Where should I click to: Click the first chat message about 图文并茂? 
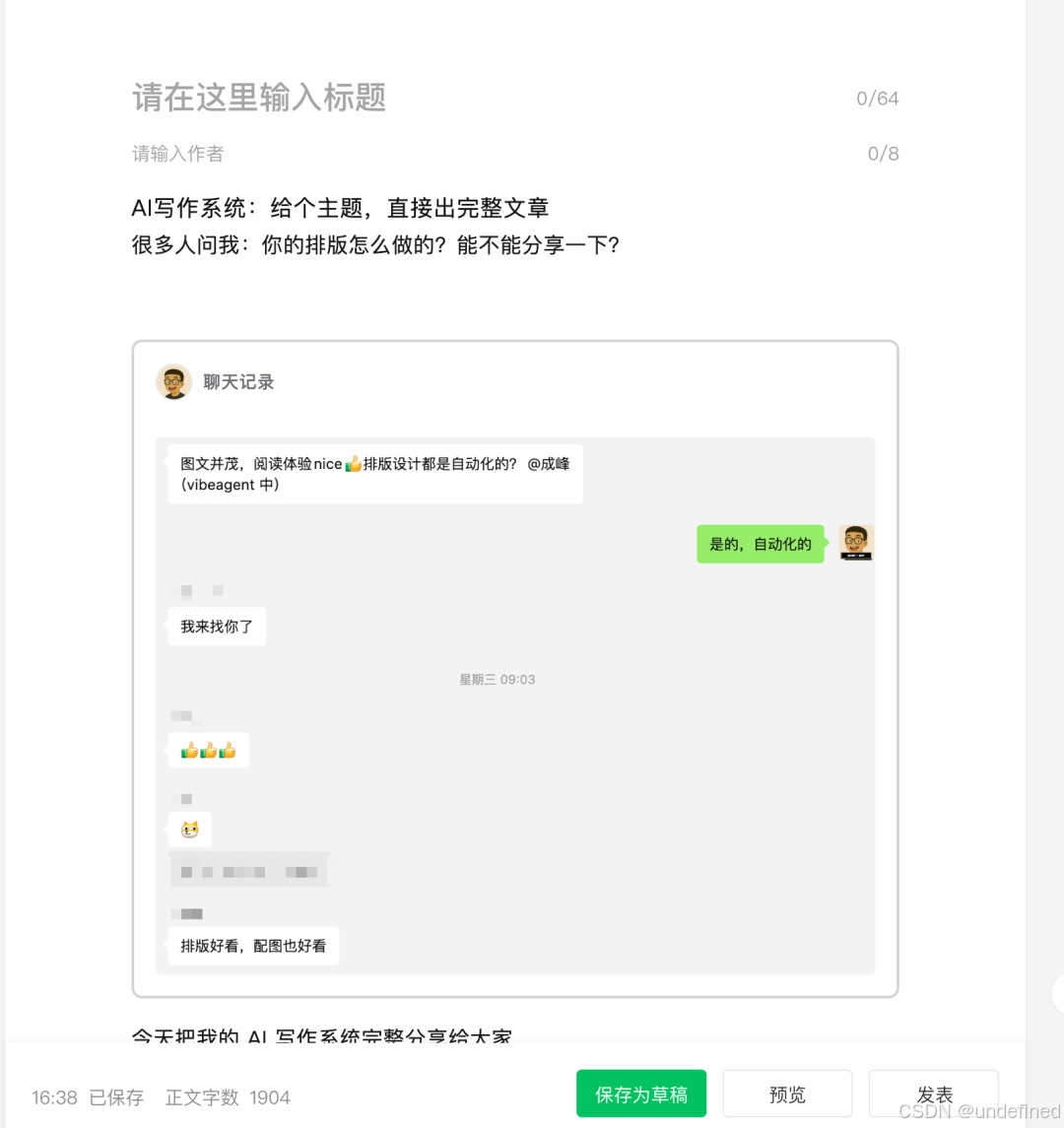click(x=374, y=473)
